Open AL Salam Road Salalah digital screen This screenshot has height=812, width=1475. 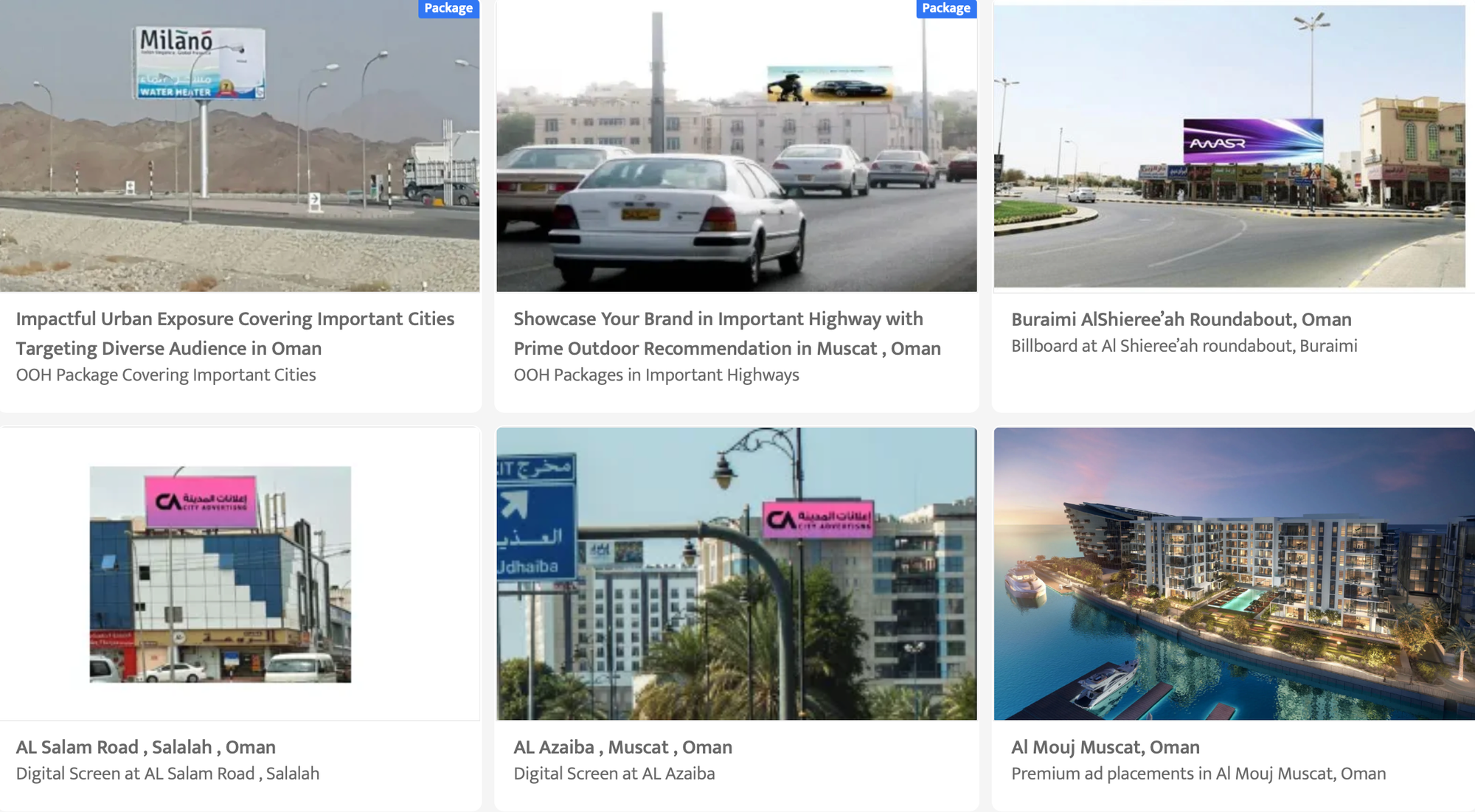146,747
